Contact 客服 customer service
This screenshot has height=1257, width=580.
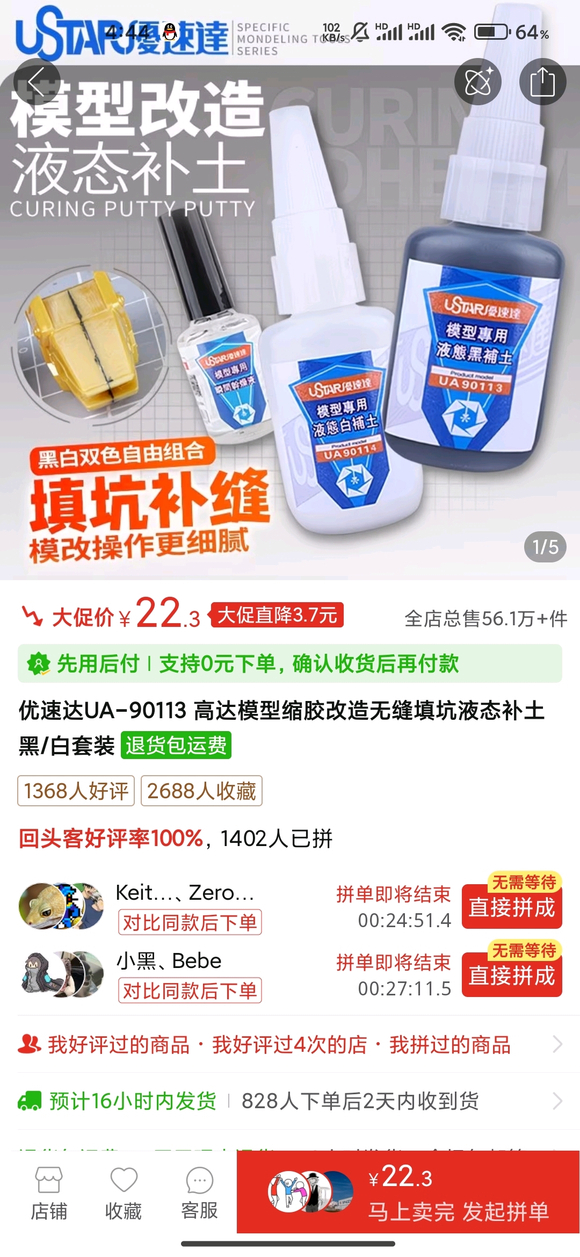pyautogui.click(x=200, y=1193)
